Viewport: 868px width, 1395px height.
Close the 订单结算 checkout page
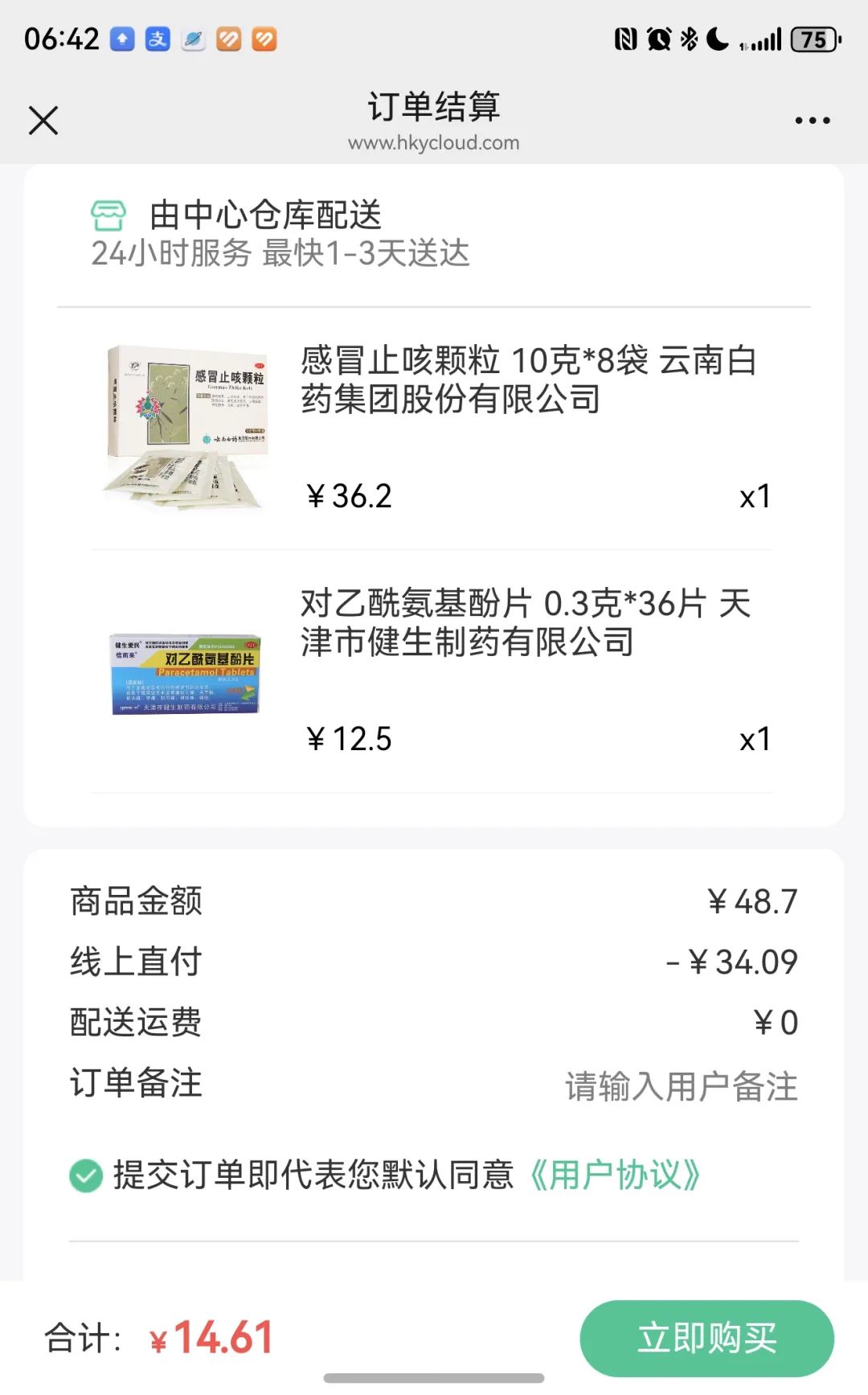[x=43, y=119]
